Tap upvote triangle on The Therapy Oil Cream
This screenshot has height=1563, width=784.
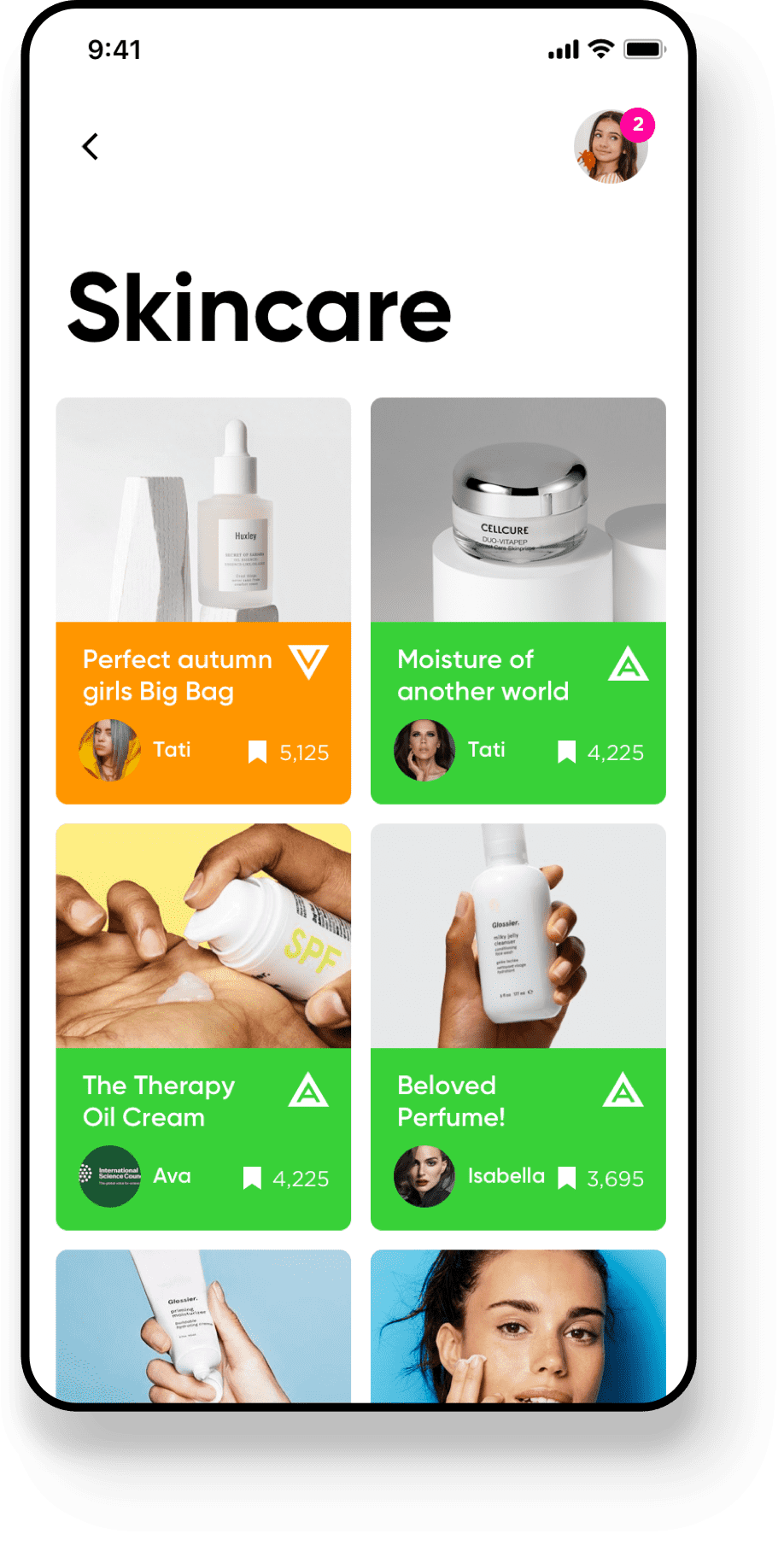[308, 1090]
